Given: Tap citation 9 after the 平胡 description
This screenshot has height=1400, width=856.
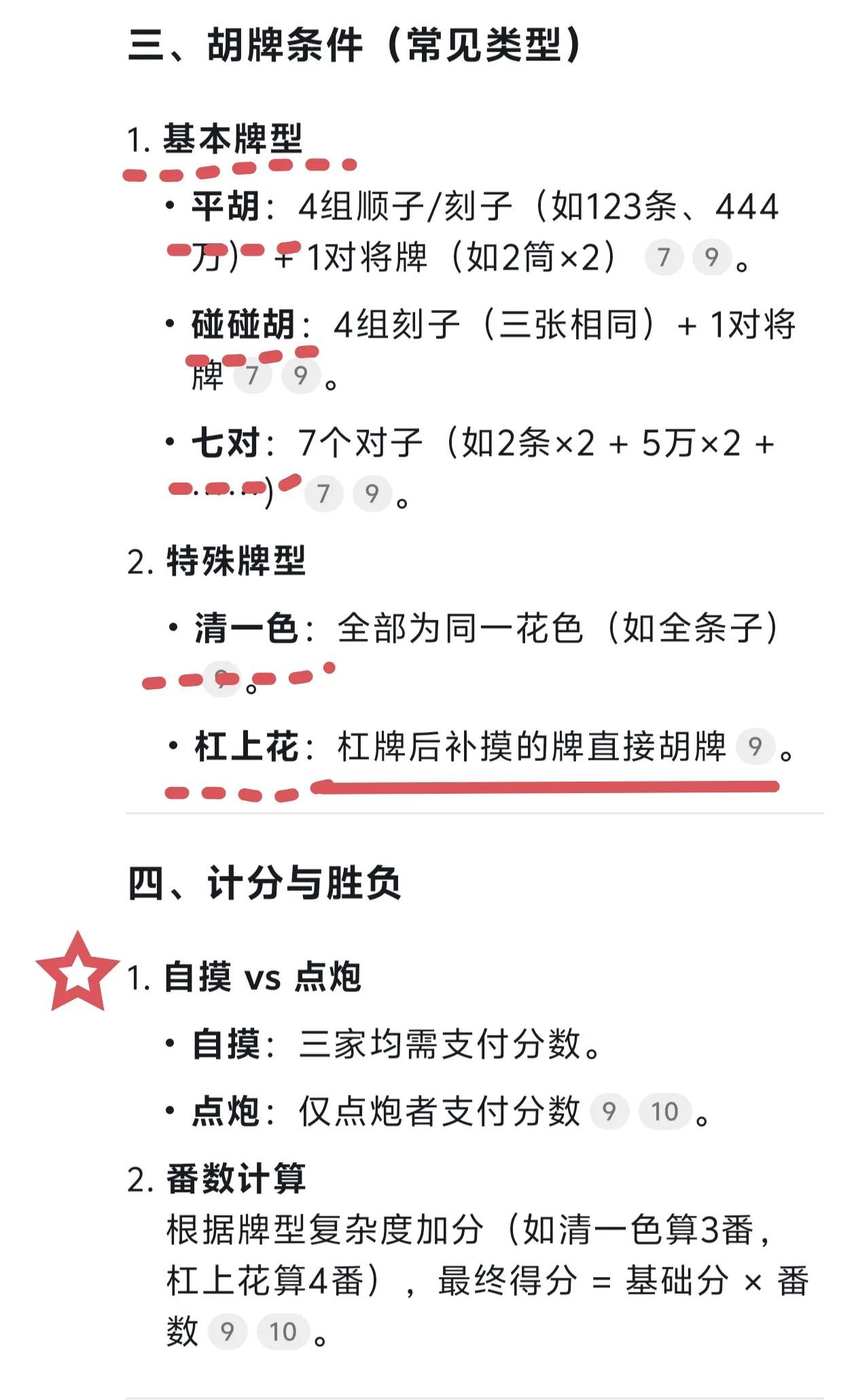Looking at the screenshot, I should [x=711, y=257].
